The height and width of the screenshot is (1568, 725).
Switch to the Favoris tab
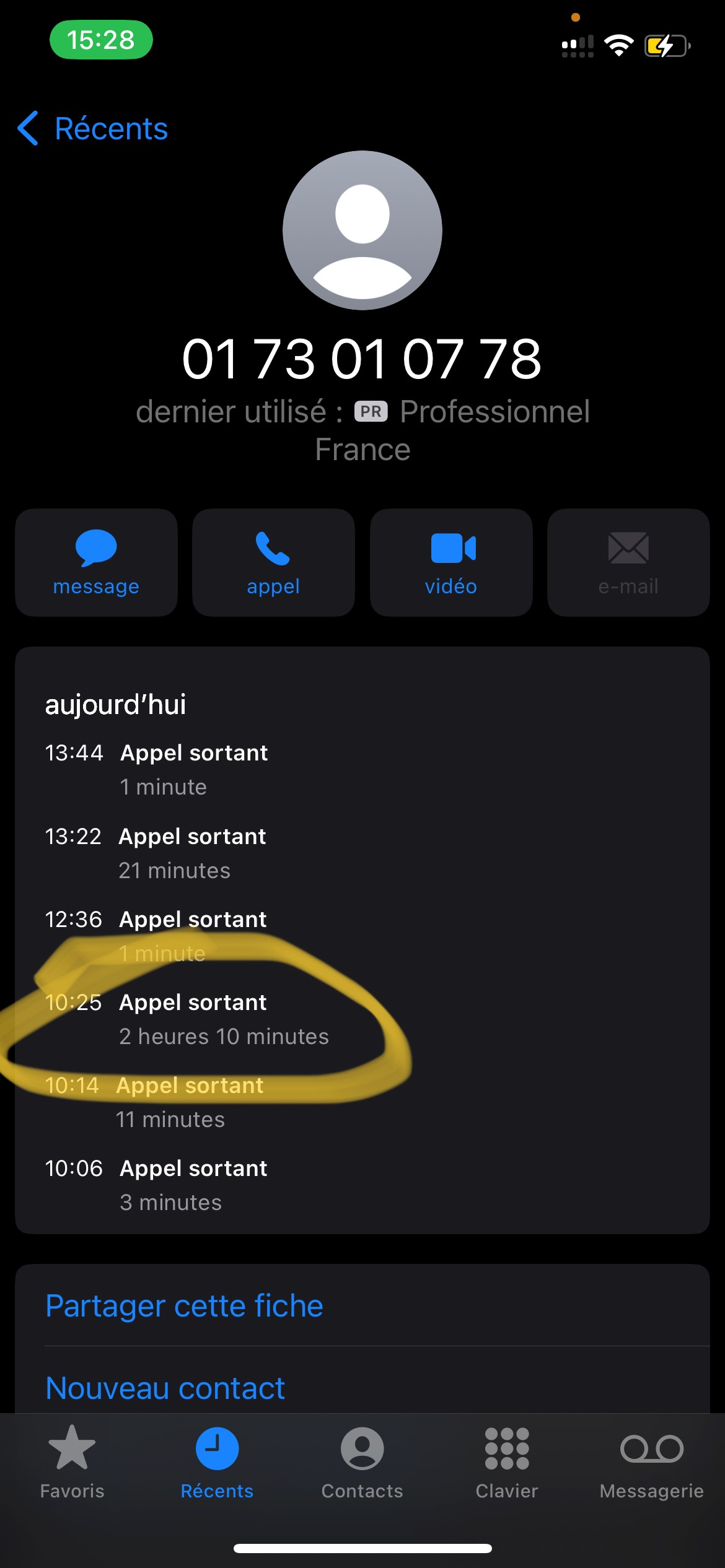[72, 1461]
